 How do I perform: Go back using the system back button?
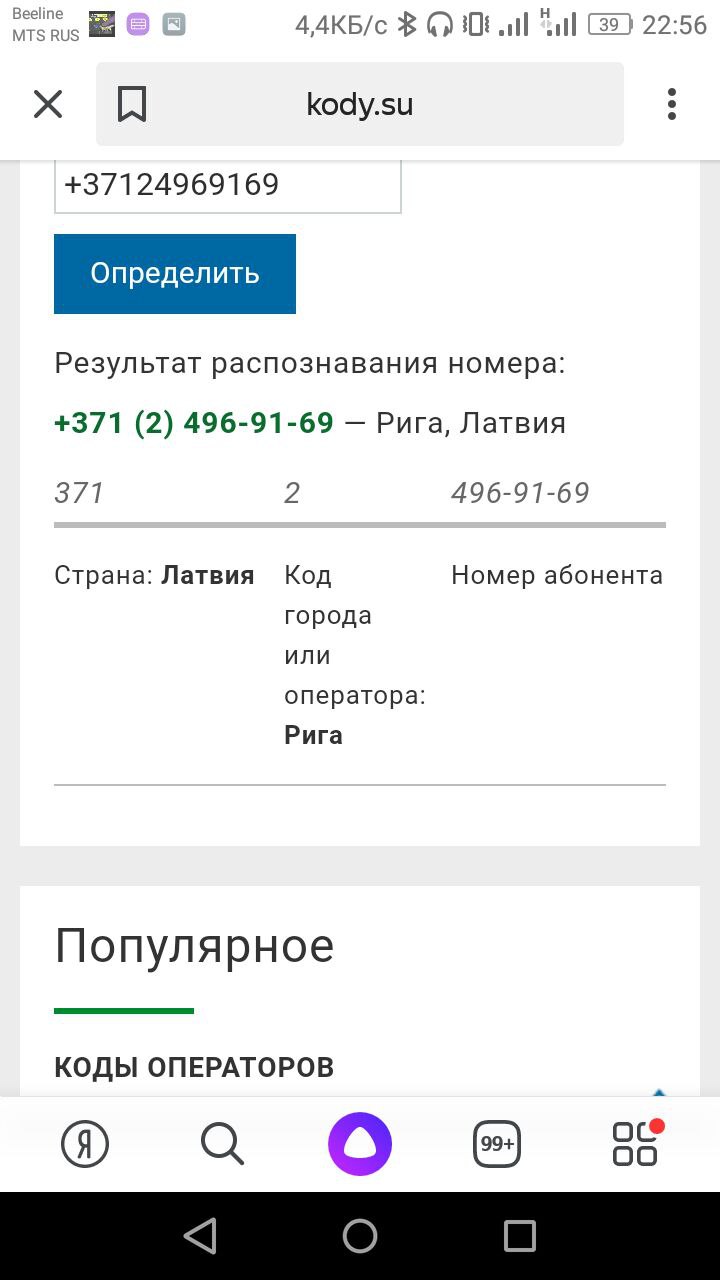click(x=200, y=1237)
